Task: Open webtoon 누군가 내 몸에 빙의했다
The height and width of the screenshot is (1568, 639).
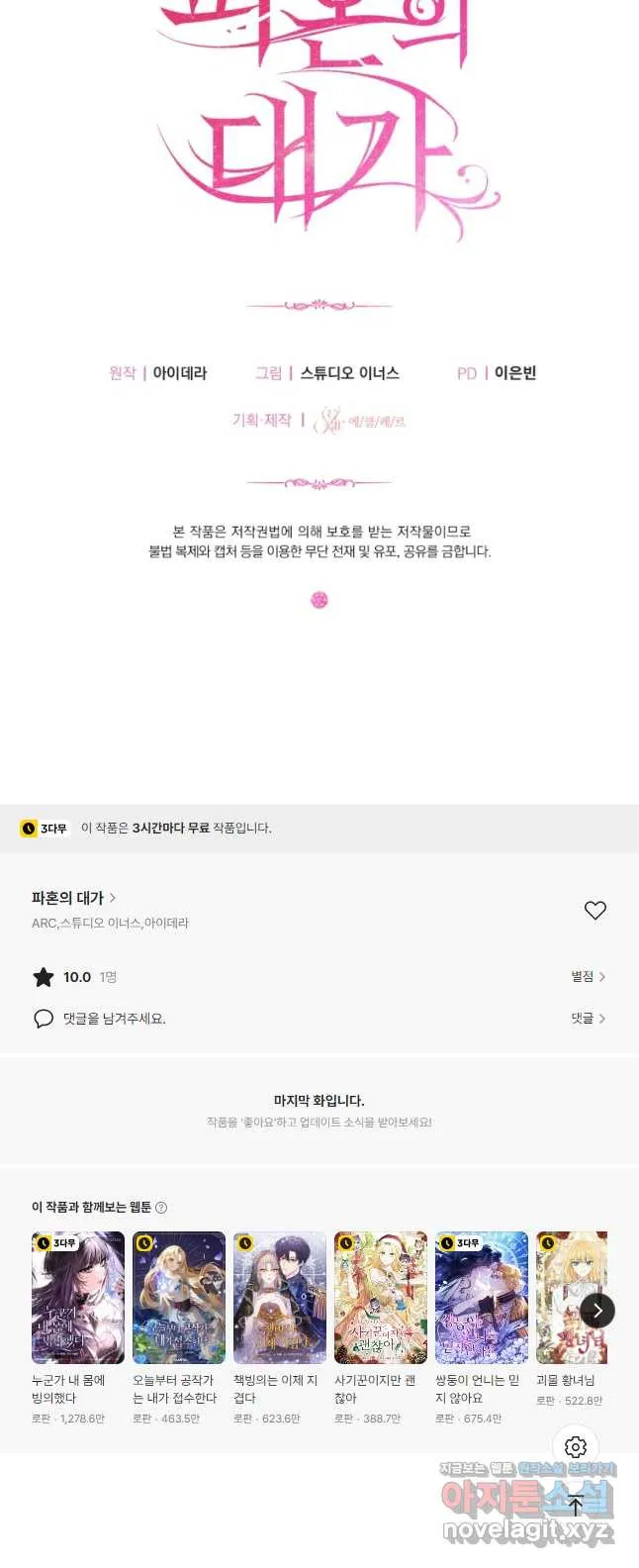Action: pyautogui.click(x=78, y=1298)
